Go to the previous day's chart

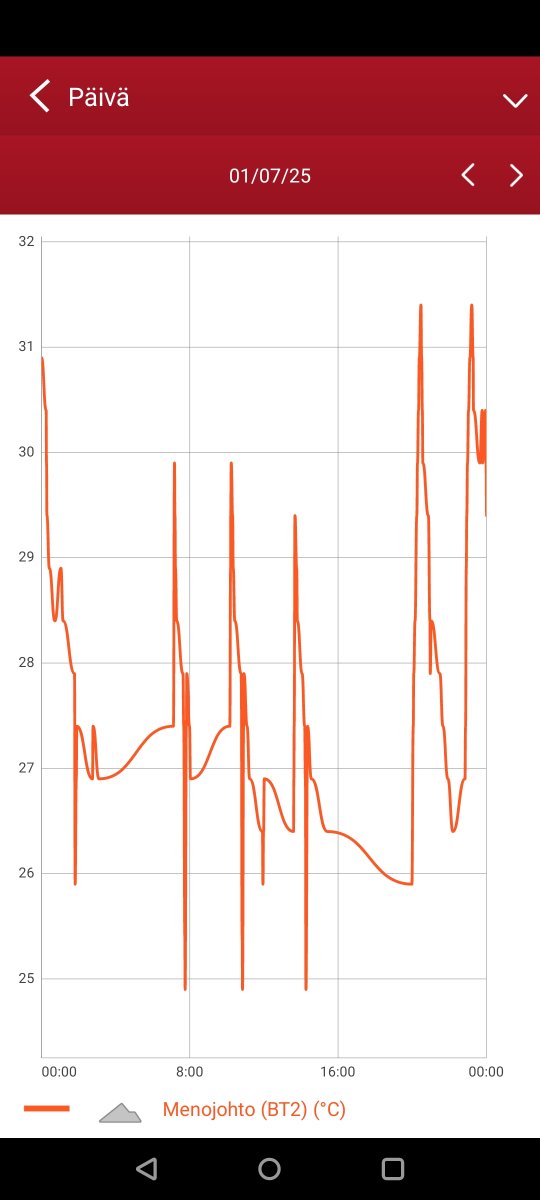(467, 175)
